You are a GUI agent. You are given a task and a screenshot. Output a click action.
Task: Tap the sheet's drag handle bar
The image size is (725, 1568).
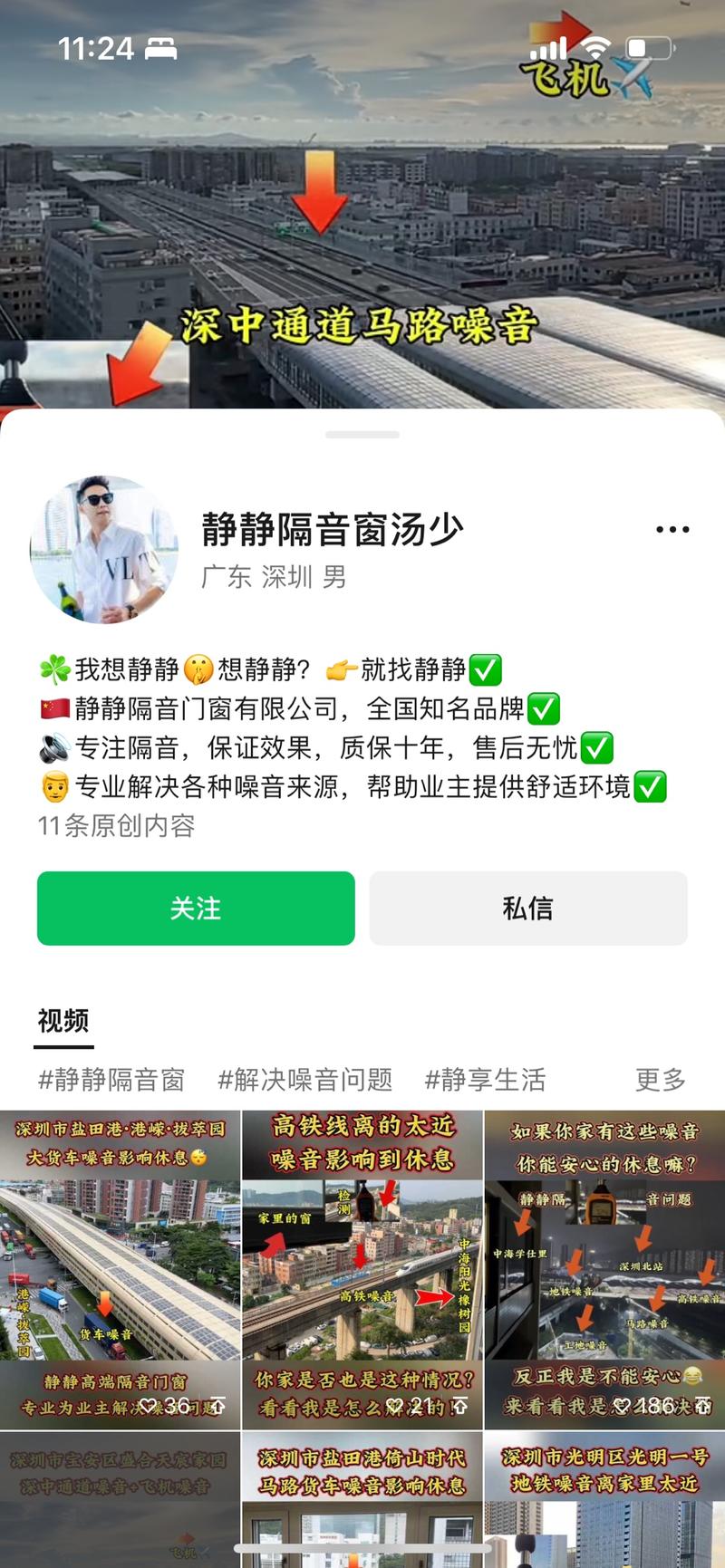pos(362,435)
